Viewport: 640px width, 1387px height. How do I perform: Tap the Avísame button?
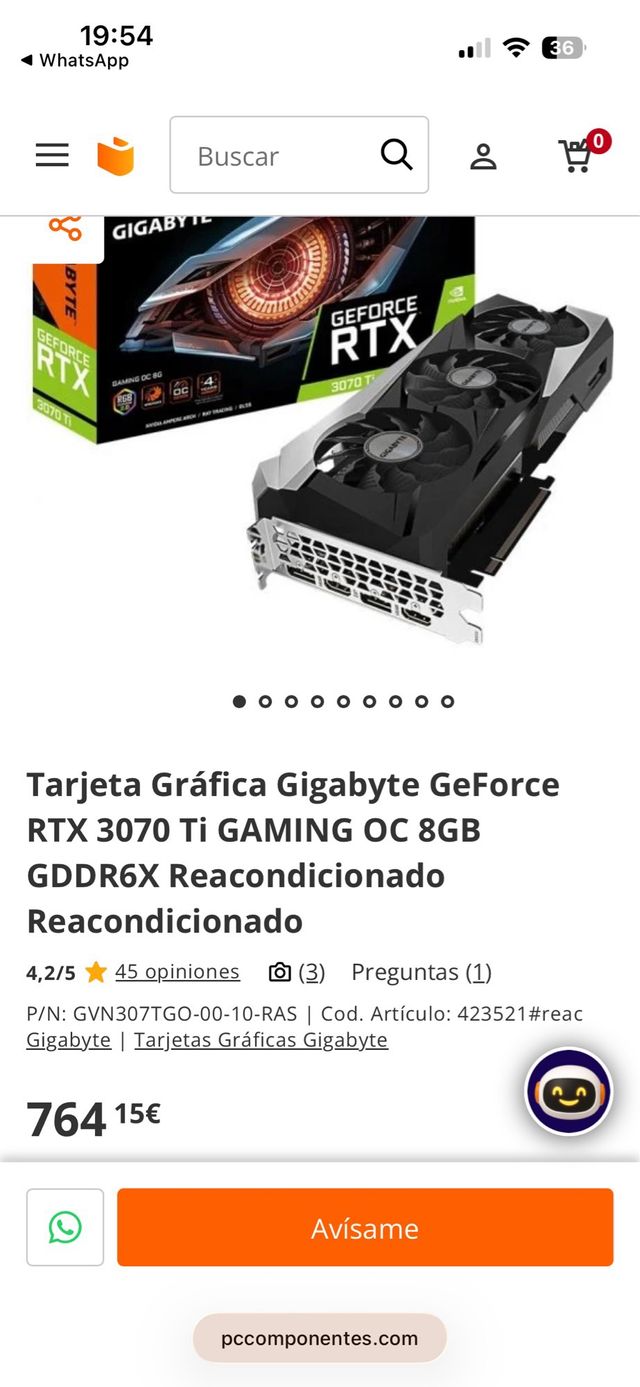[365, 1227]
